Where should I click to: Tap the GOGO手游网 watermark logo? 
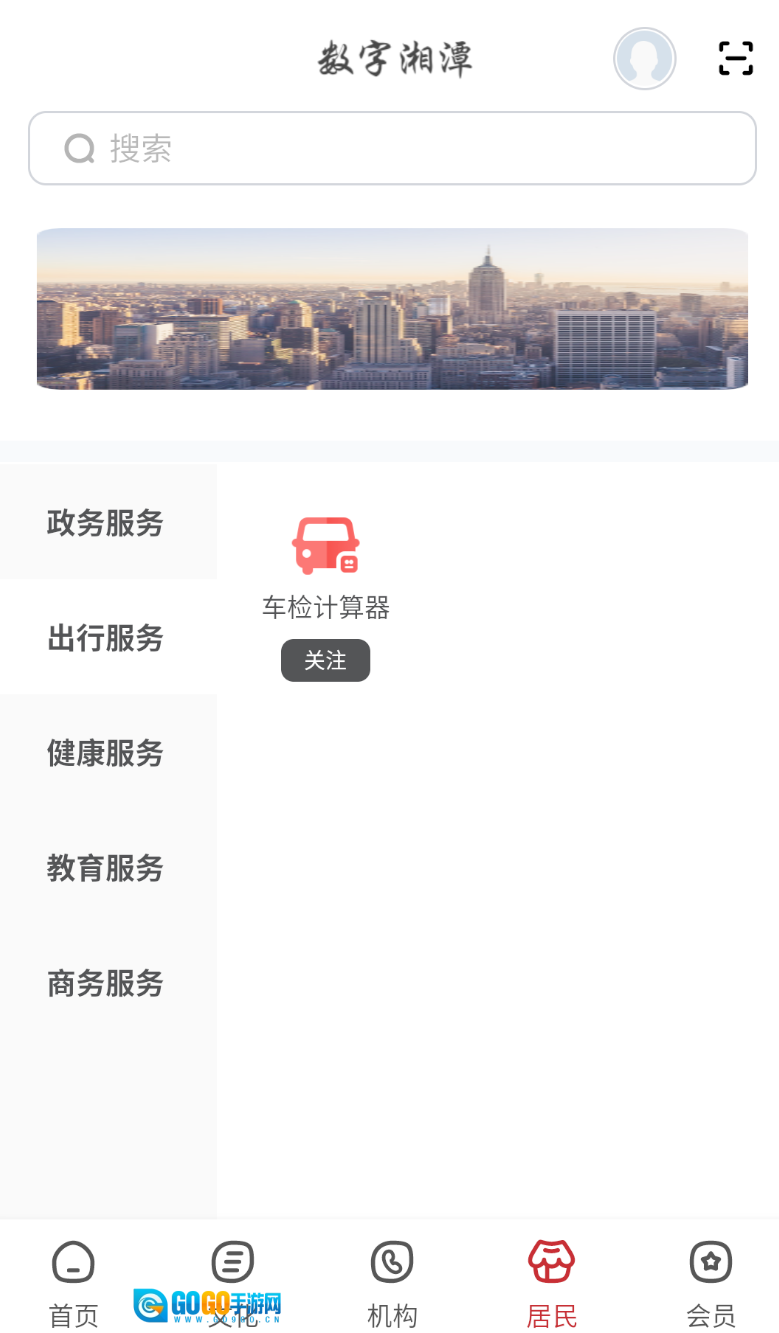tap(207, 1302)
